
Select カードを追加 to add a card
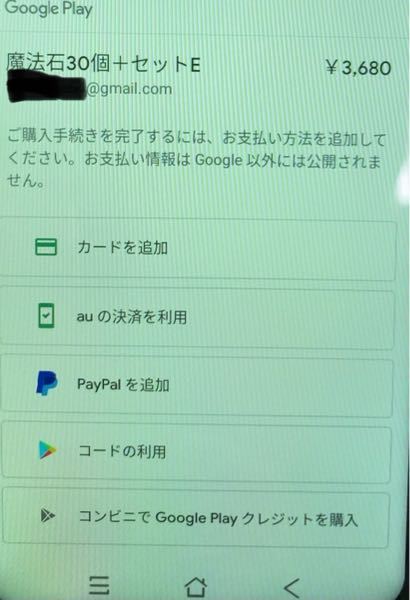click(198, 249)
